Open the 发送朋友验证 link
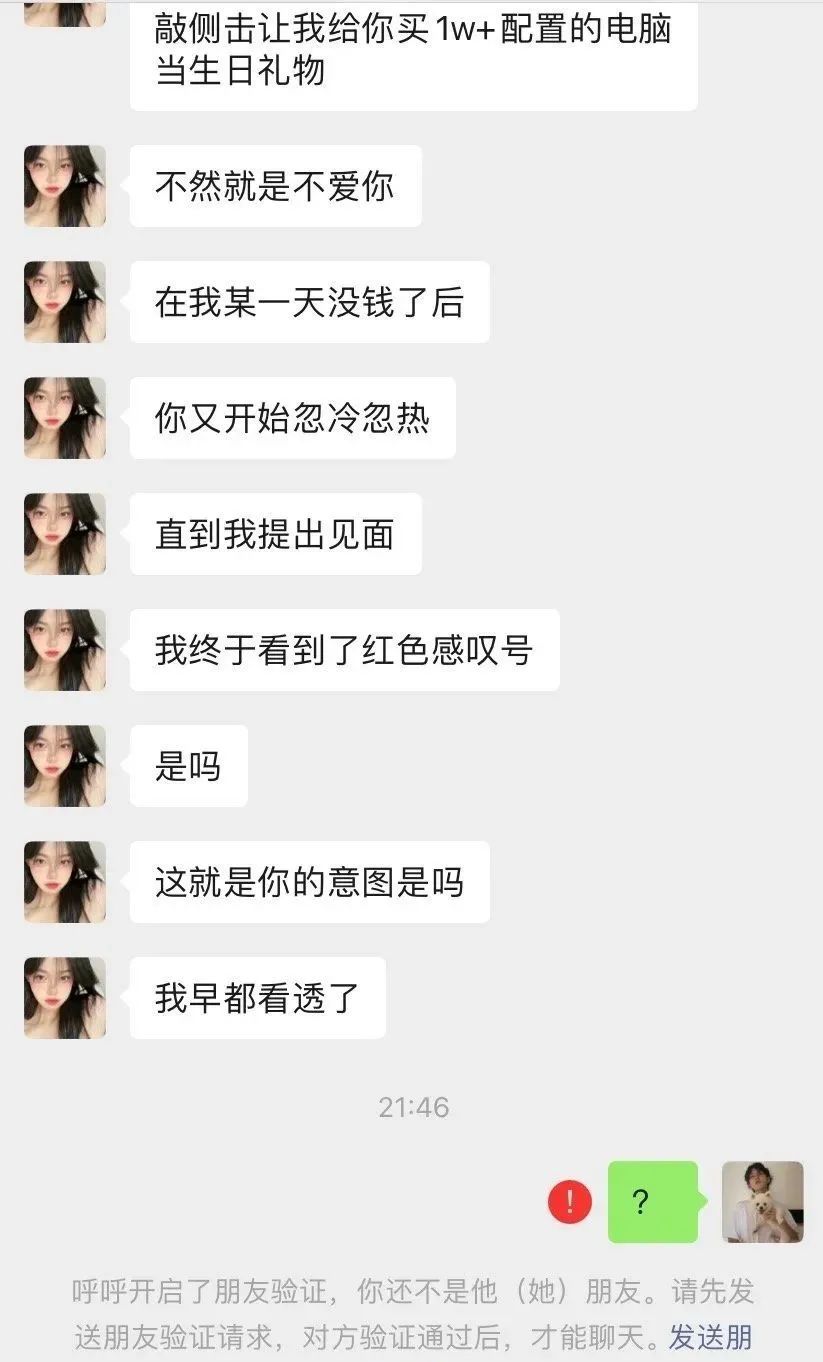The width and height of the screenshot is (823, 1362). 710,1336
